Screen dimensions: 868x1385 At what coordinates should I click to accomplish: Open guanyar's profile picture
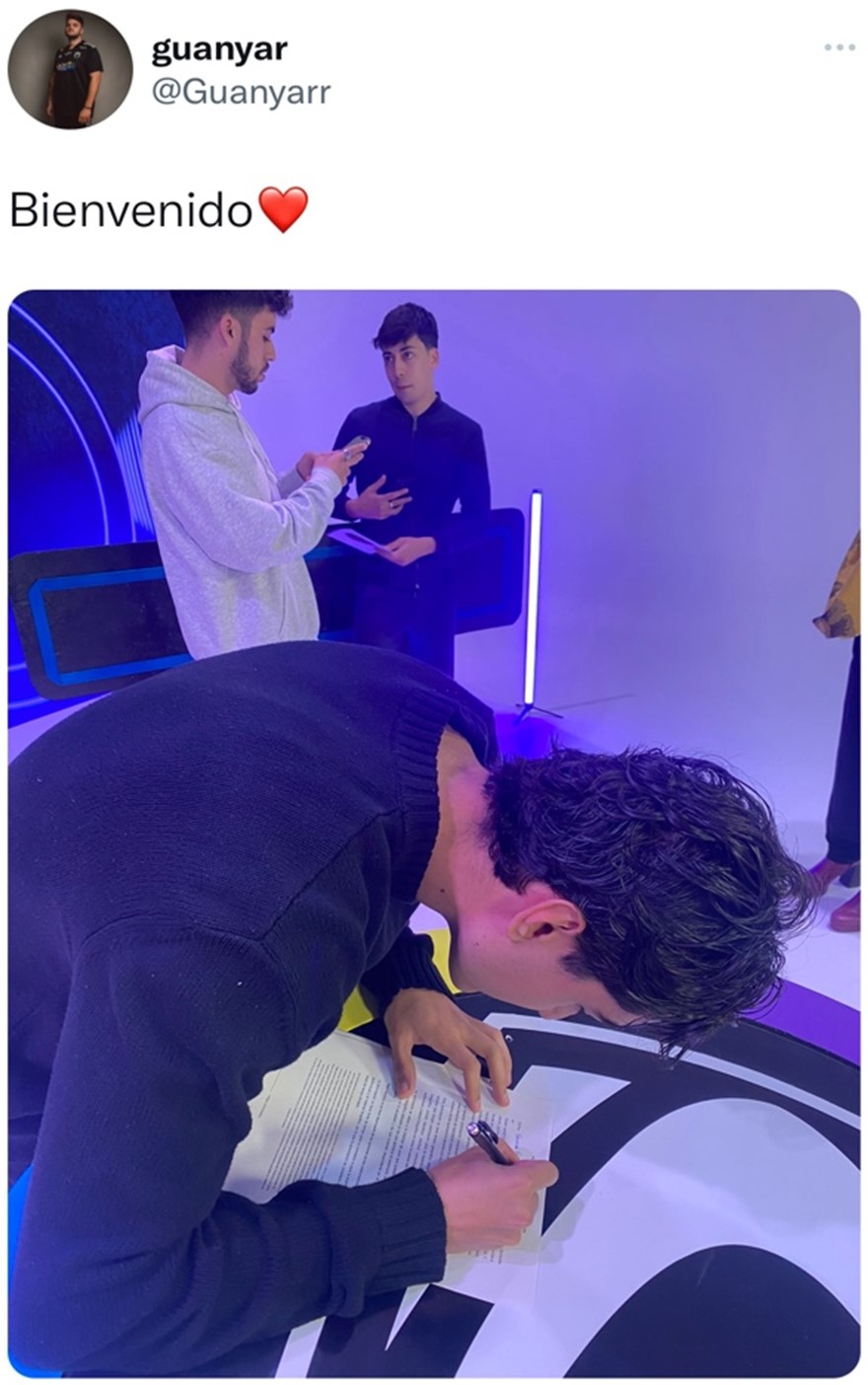click(70, 69)
